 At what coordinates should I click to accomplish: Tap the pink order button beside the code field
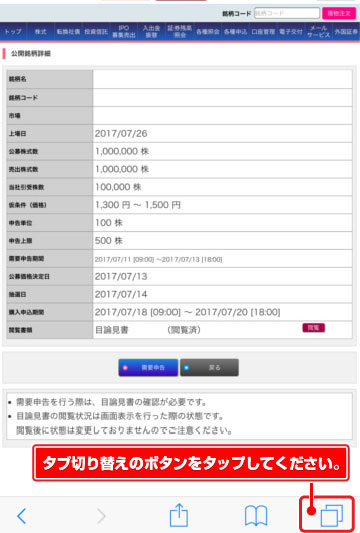pyautogui.click(x=339, y=13)
